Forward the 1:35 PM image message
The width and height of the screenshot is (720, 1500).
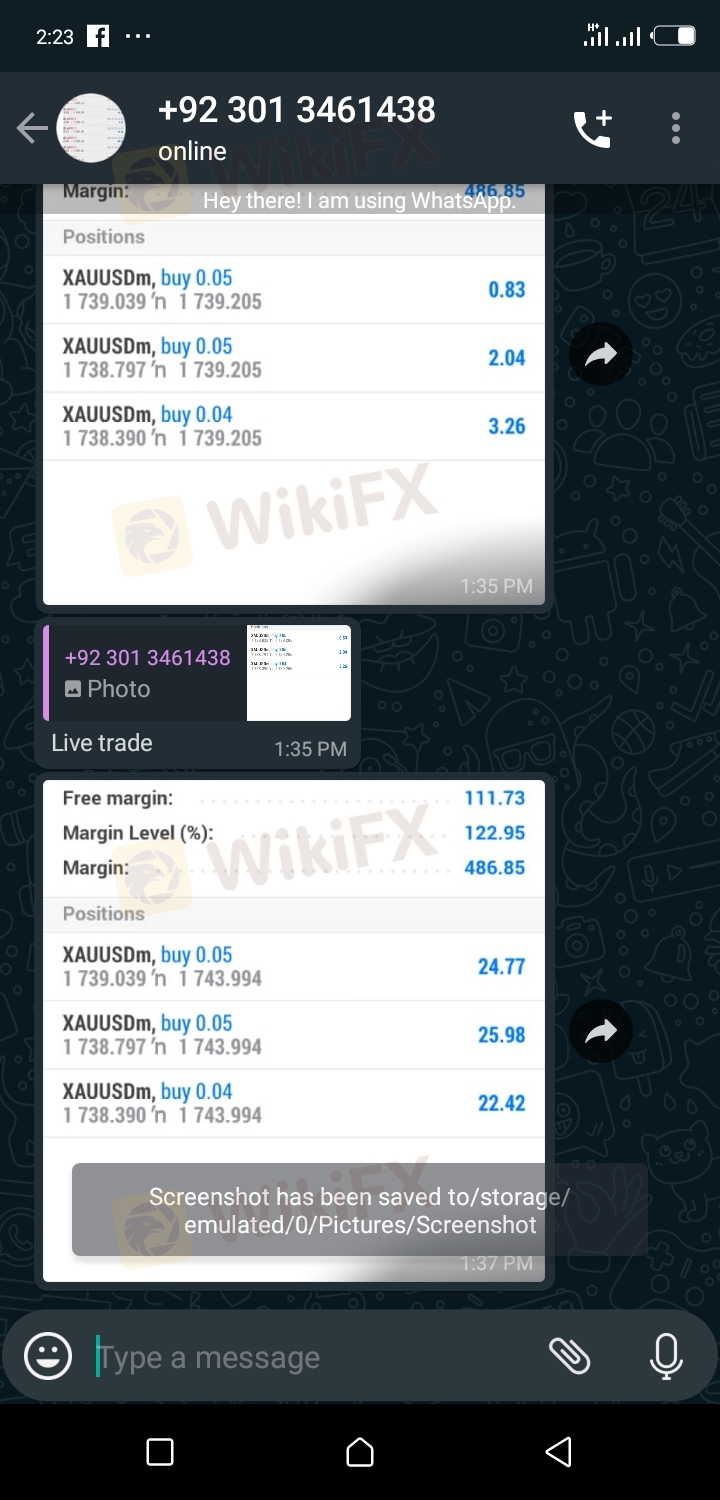click(x=601, y=355)
